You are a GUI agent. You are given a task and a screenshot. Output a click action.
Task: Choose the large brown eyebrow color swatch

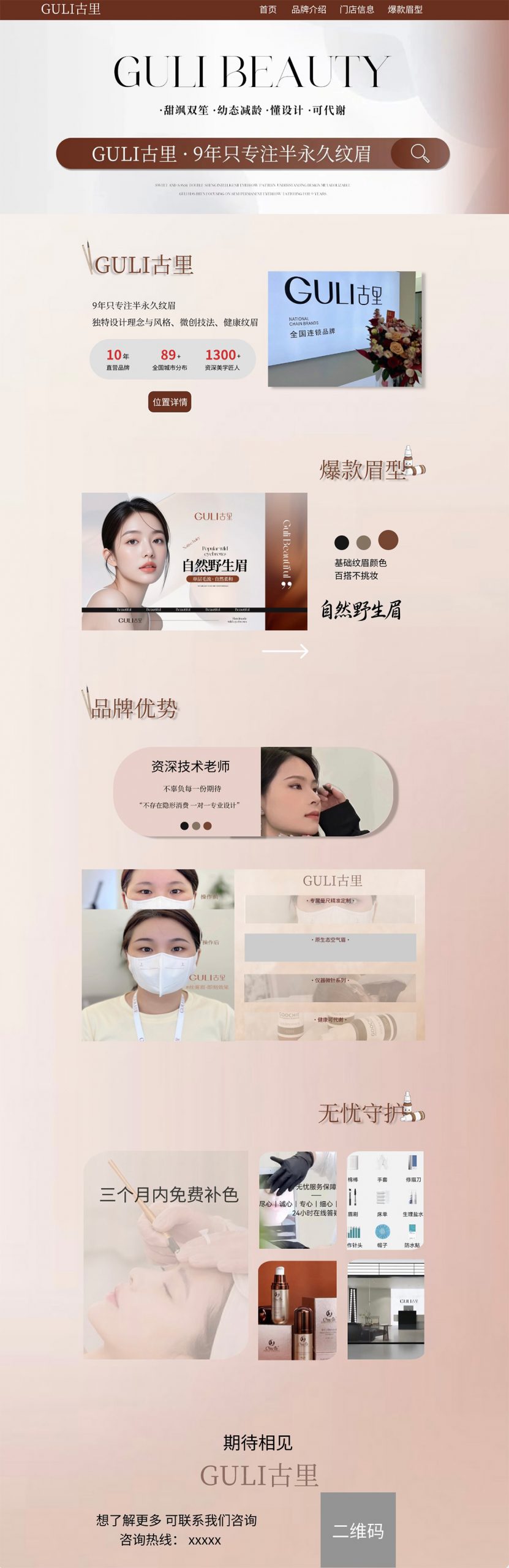[x=388, y=540]
